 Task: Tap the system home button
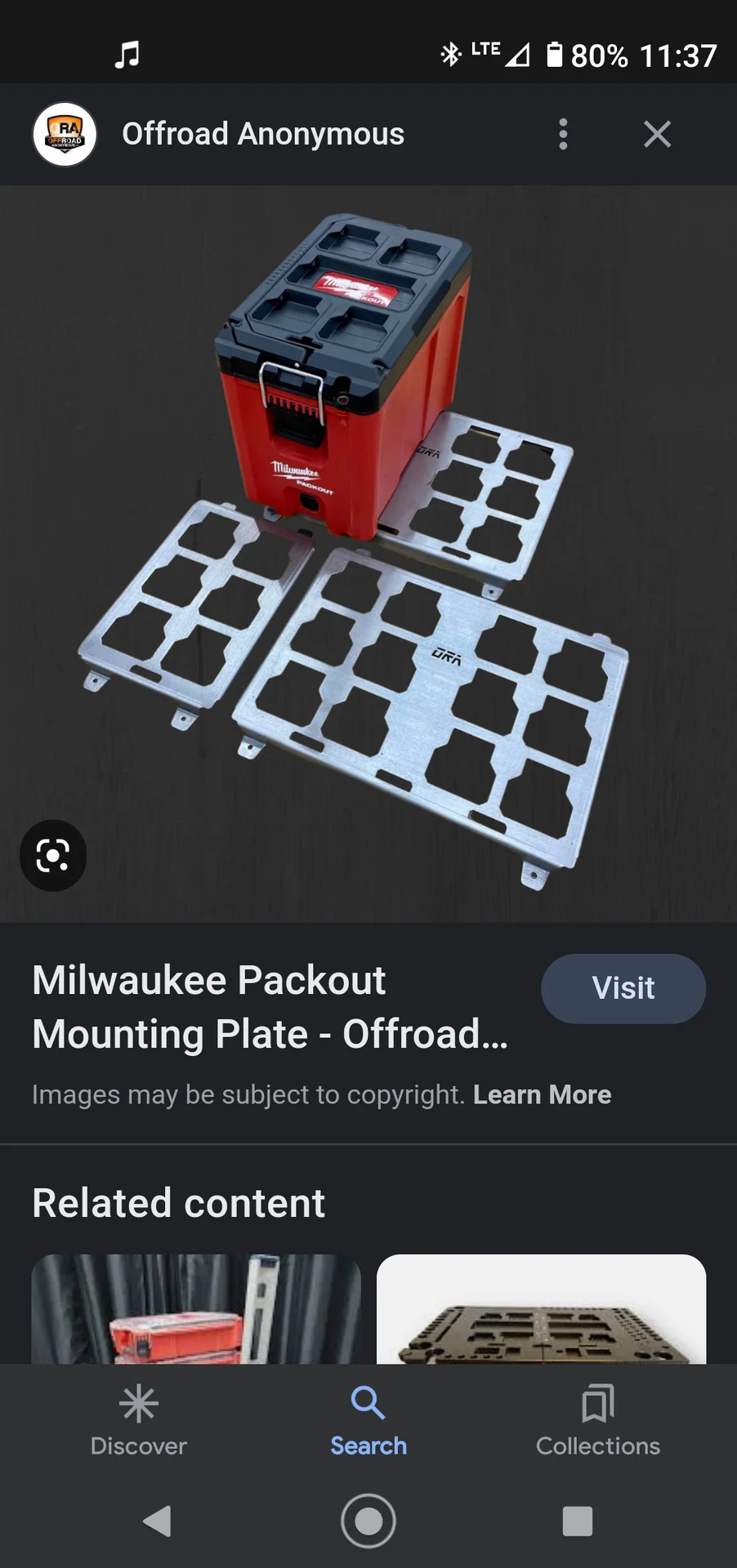pos(368,1521)
